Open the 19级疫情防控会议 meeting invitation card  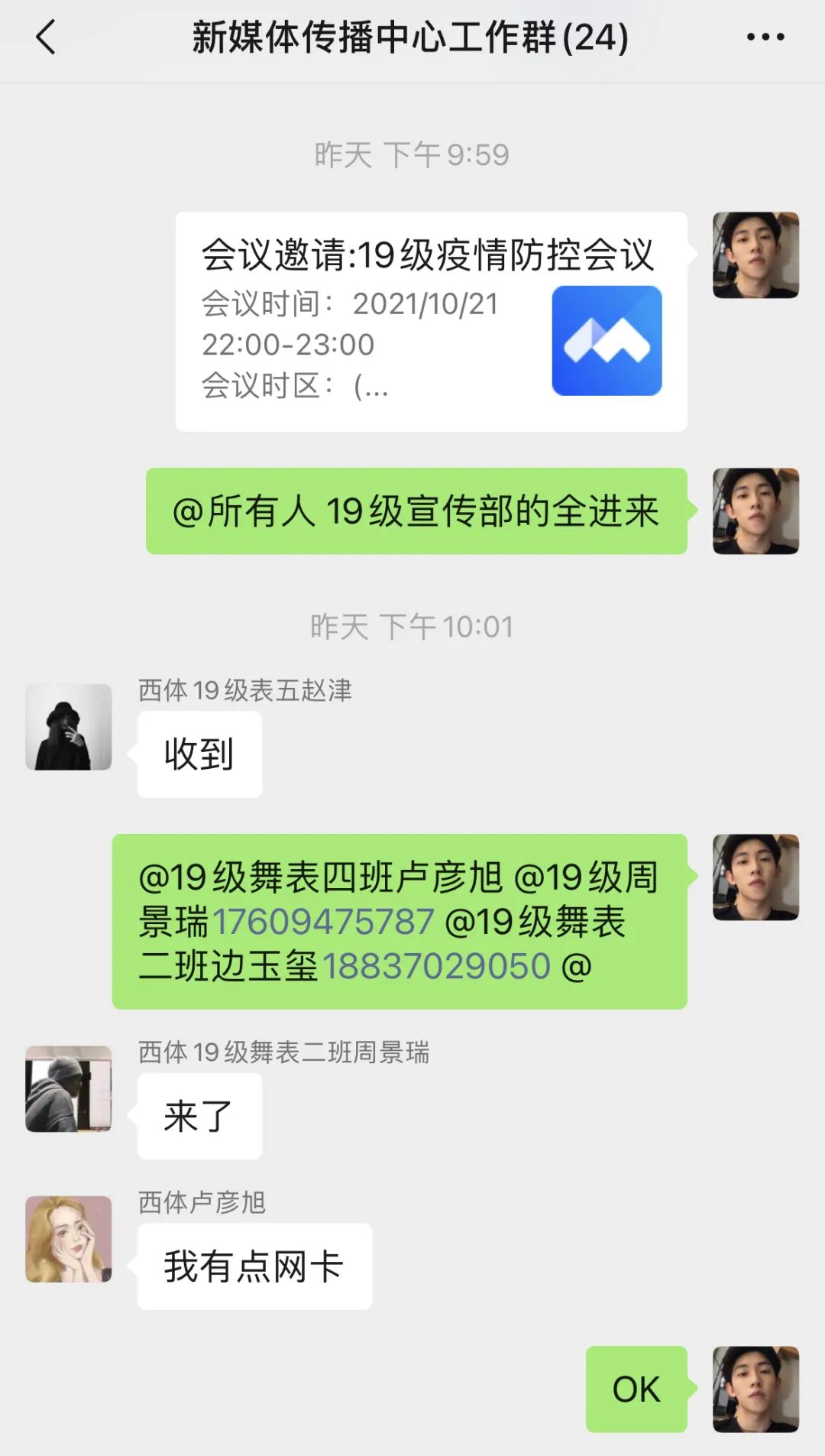coord(431,321)
